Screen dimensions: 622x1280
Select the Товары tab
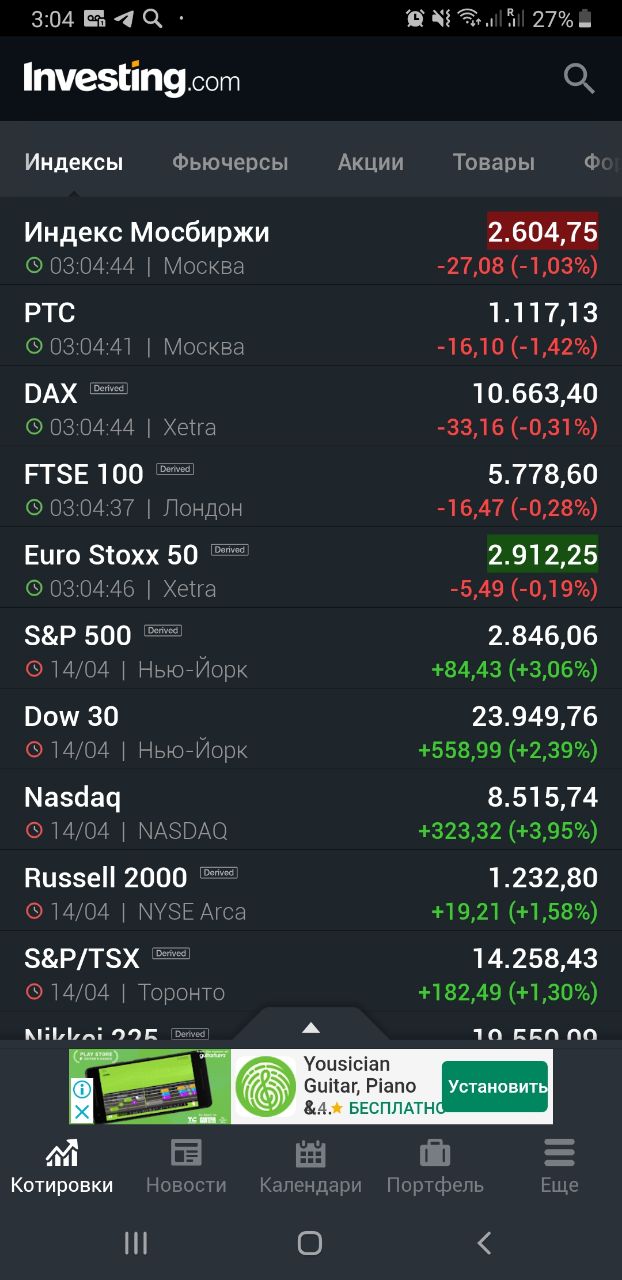[x=494, y=162]
